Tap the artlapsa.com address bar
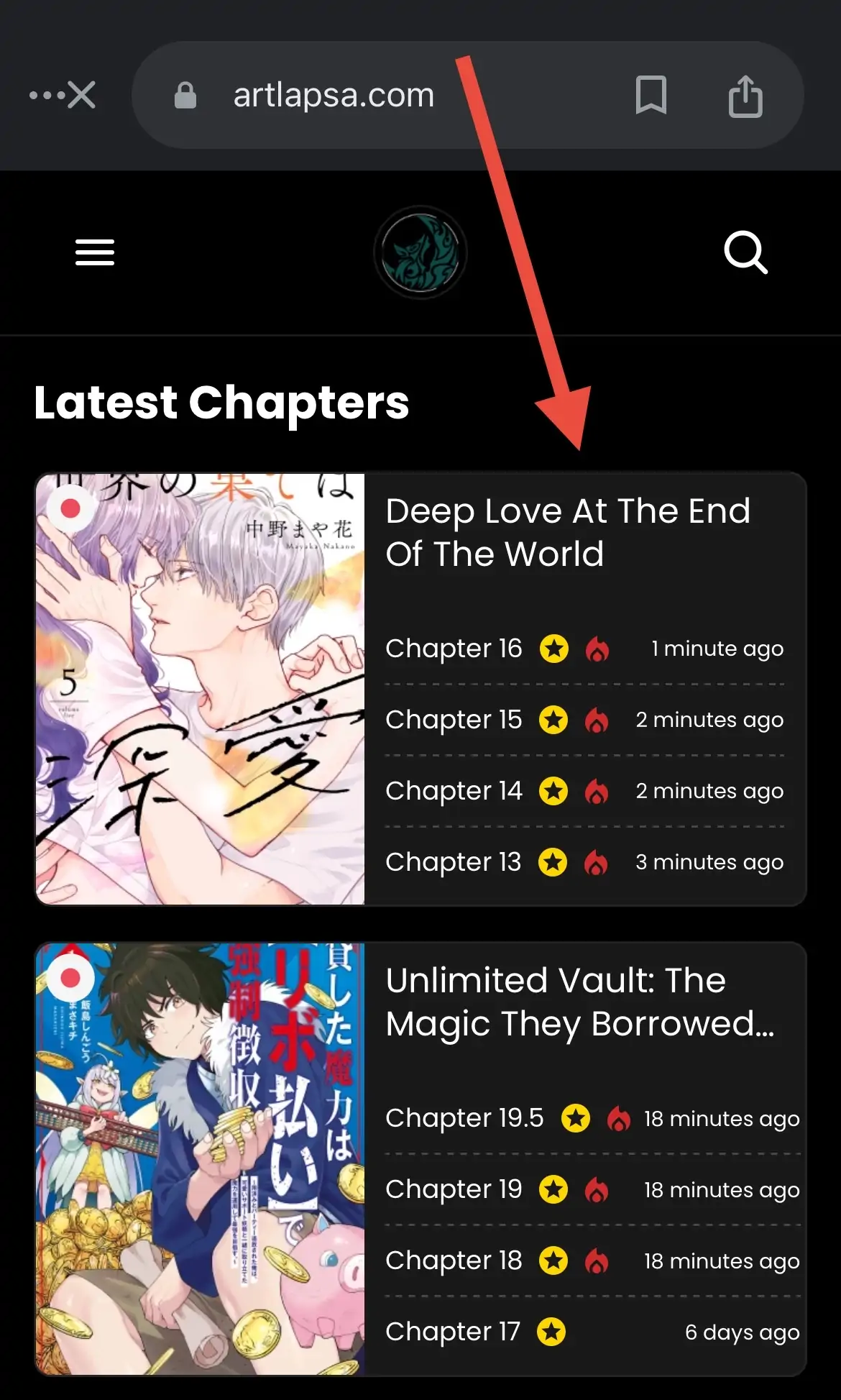Screen dimensions: 841x1400 (334, 95)
